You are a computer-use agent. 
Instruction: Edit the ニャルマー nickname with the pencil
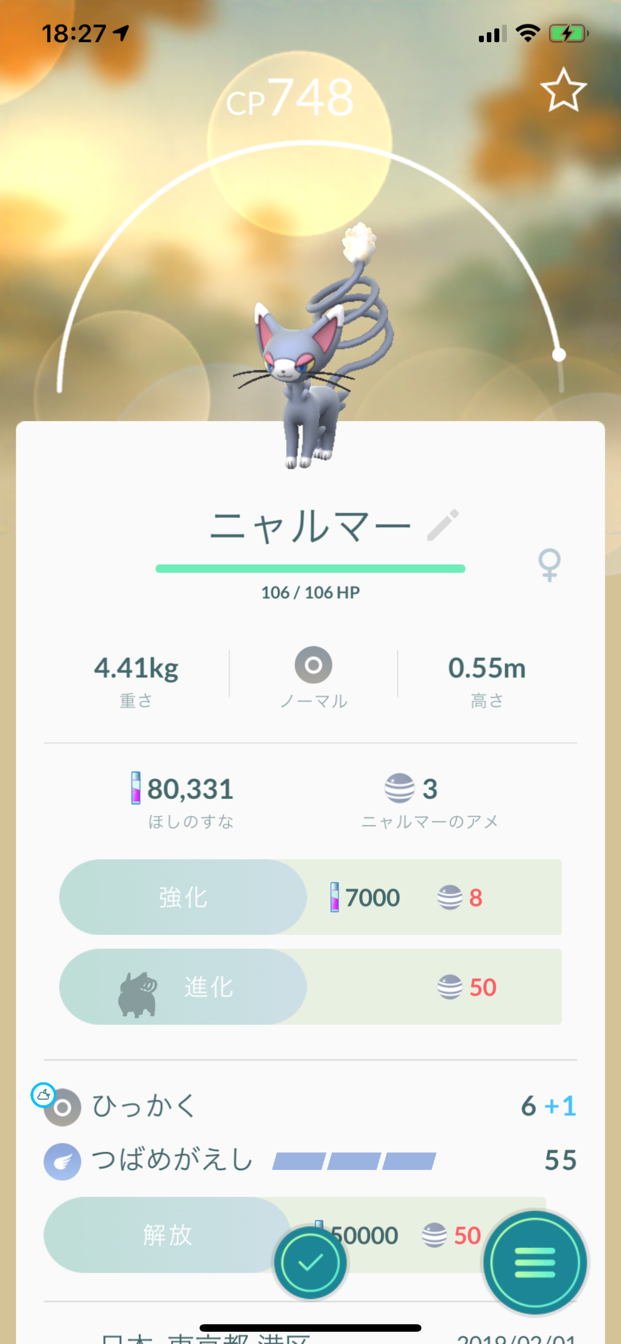pyautogui.click(x=442, y=525)
